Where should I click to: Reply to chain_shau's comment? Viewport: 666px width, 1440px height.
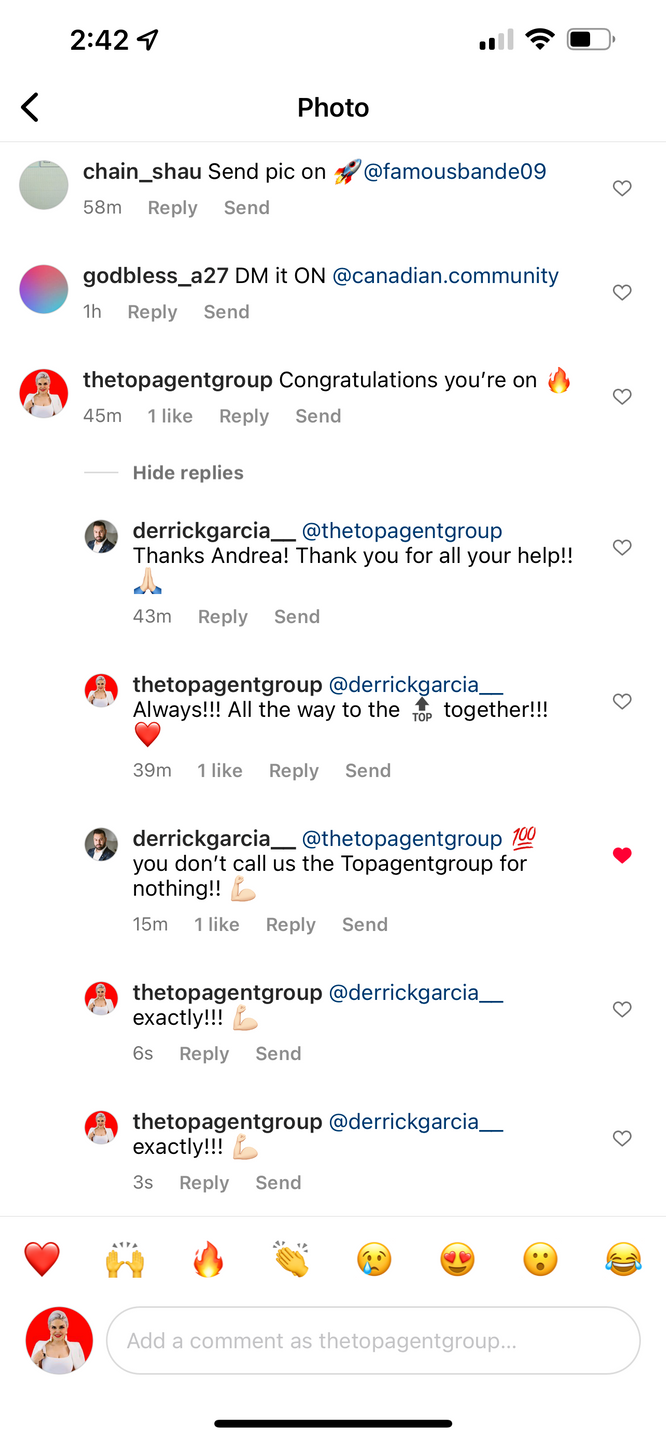click(x=172, y=208)
